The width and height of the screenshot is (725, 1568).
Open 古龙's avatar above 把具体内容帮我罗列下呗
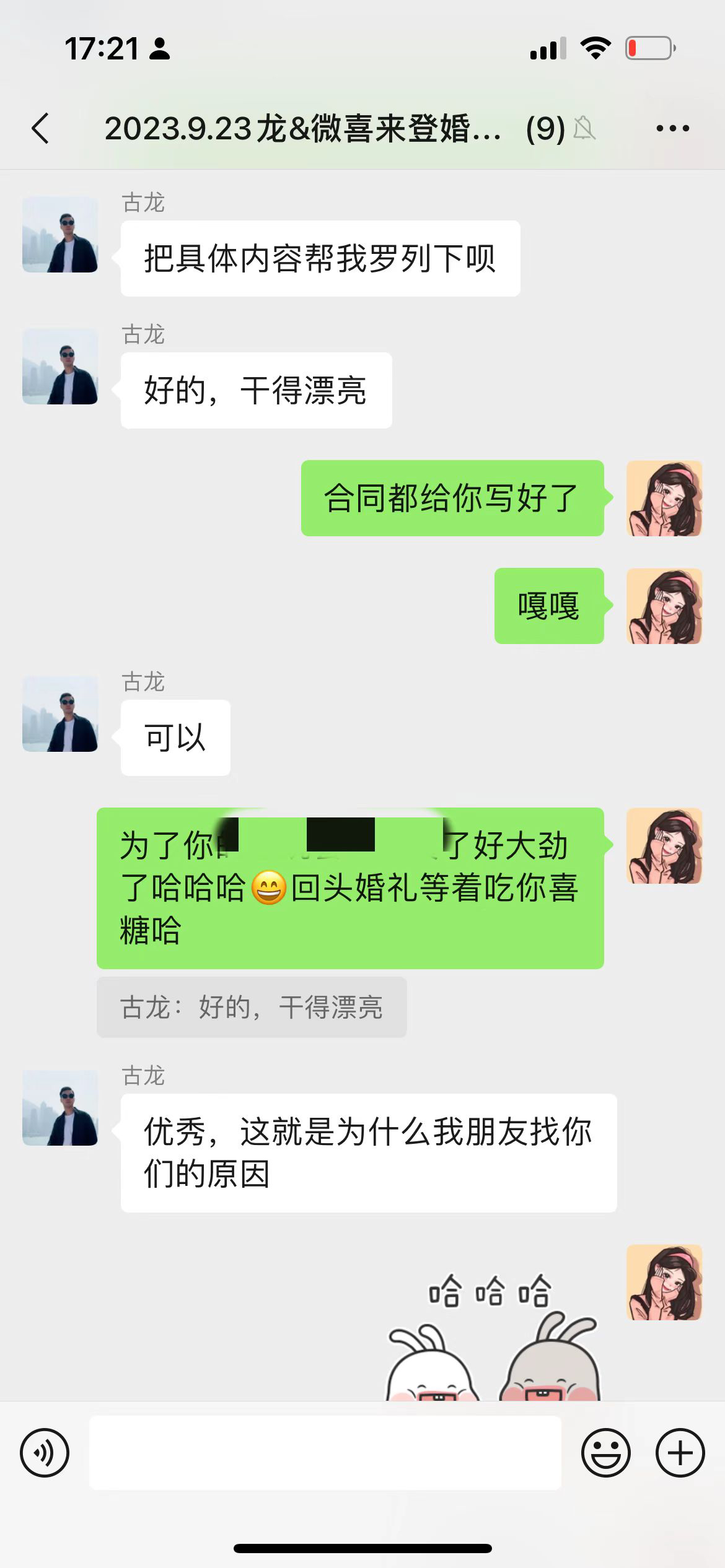click(60, 235)
